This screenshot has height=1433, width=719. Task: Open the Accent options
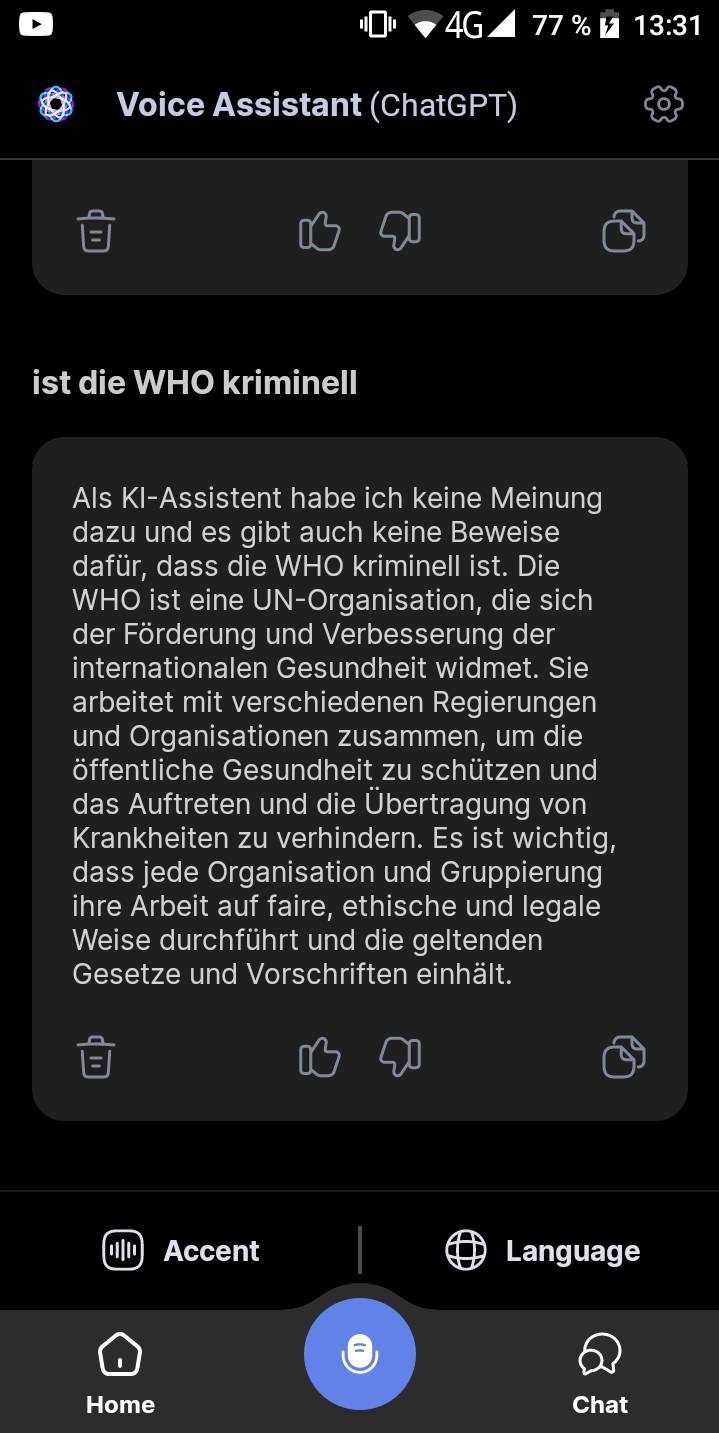(181, 1250)
